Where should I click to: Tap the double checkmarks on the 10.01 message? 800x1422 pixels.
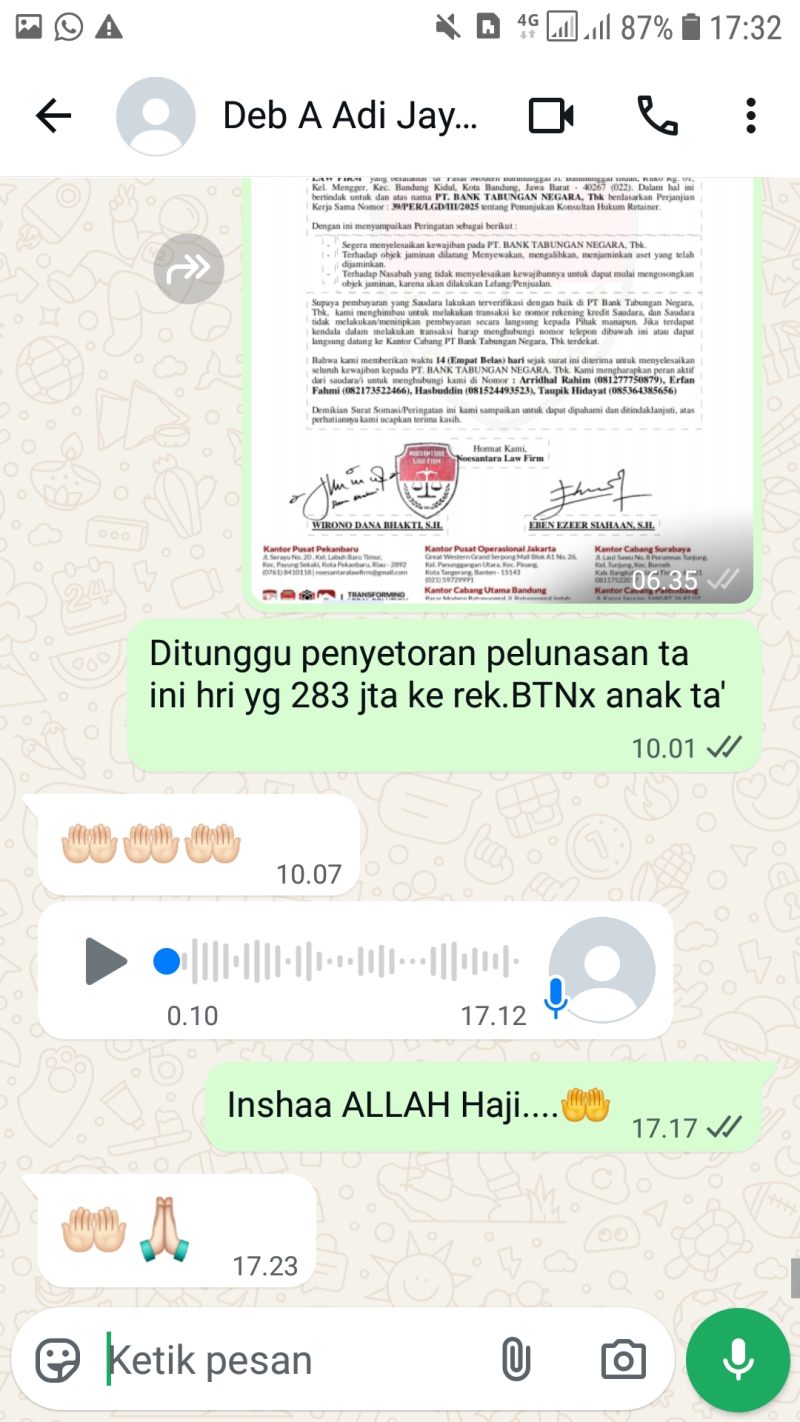tap(722, 746)
